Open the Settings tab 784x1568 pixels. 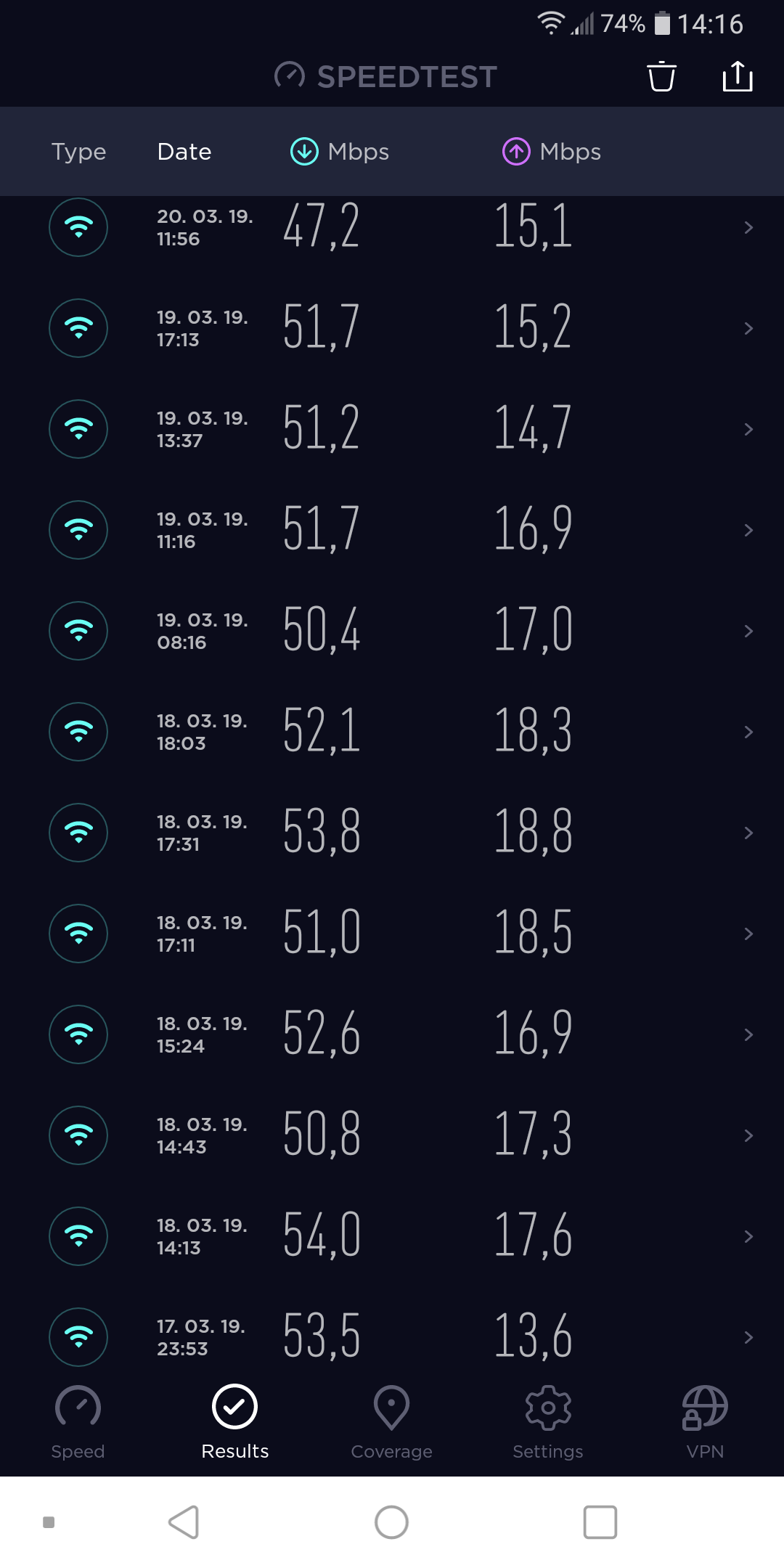[548, 1421]
